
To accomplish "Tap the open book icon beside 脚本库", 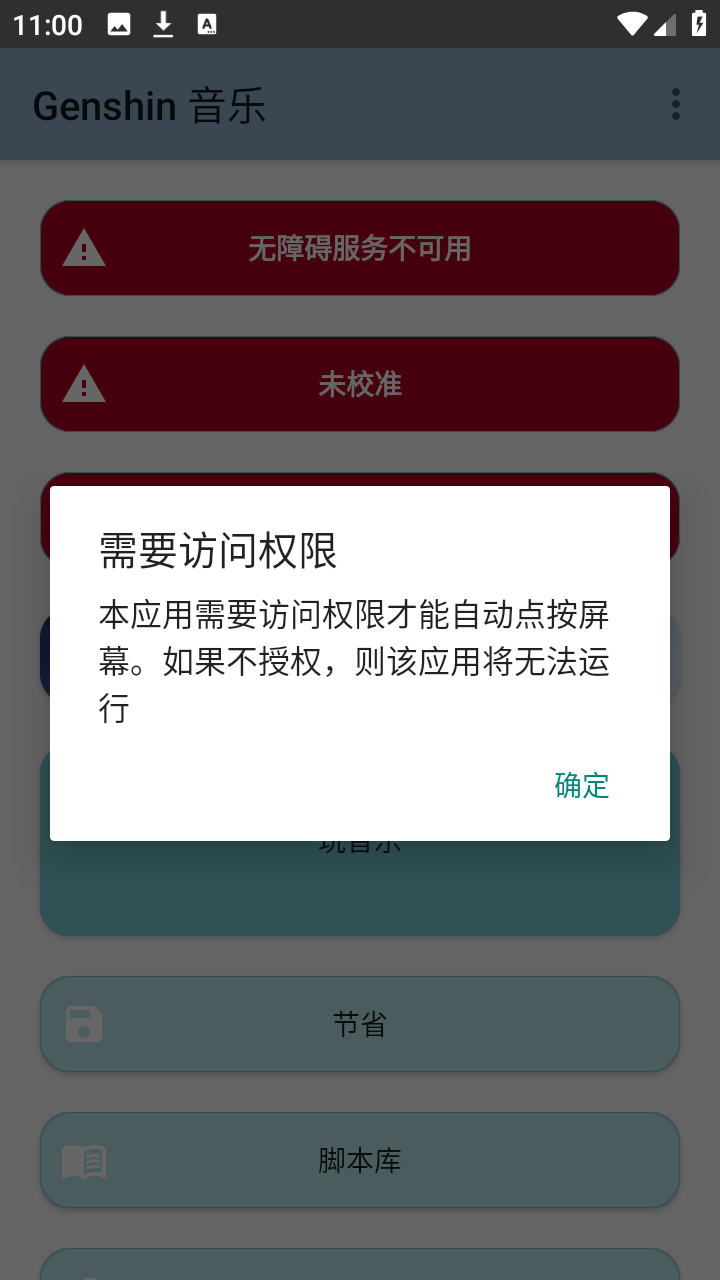I will pos(85,1159).
